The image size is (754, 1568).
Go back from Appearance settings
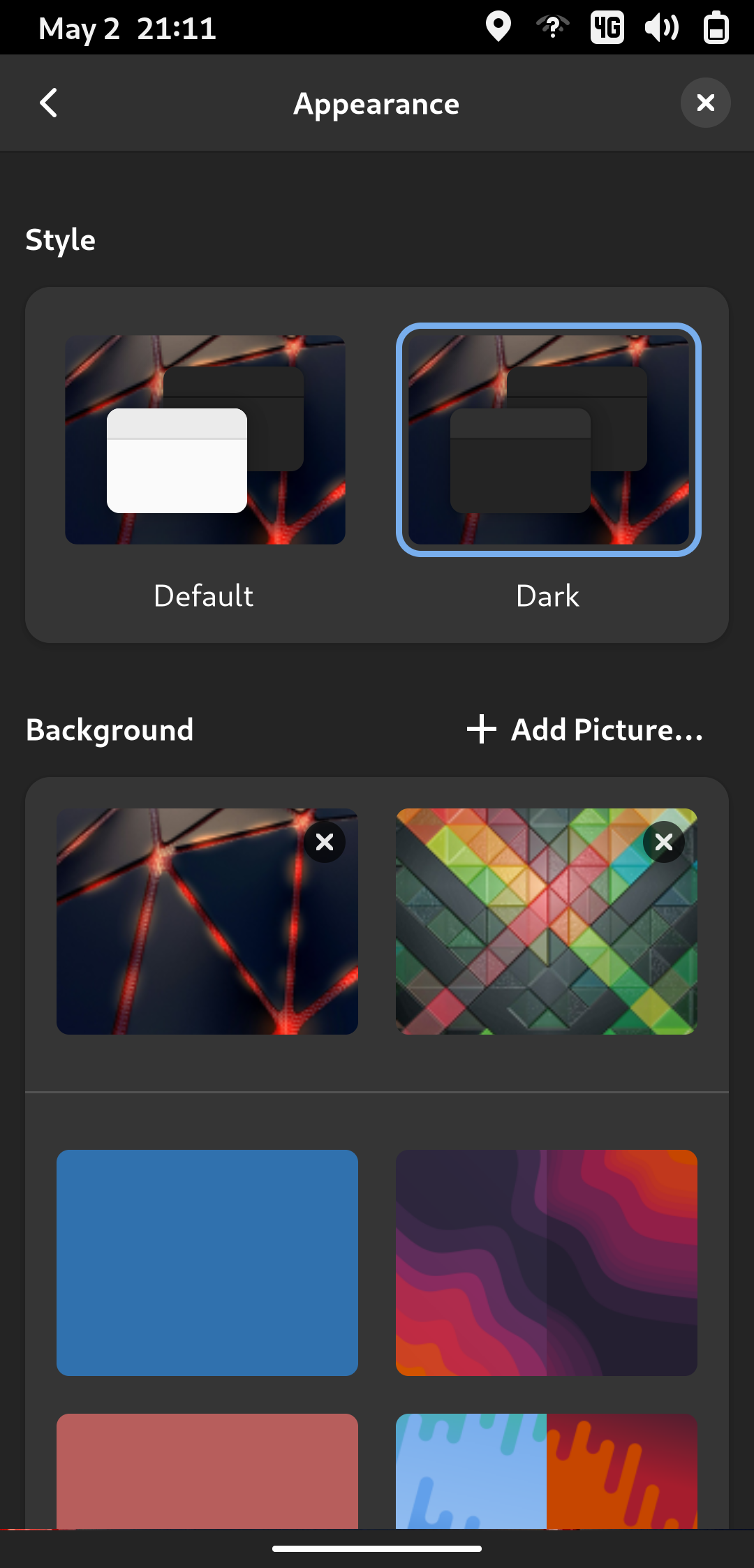tap(48, 103)
